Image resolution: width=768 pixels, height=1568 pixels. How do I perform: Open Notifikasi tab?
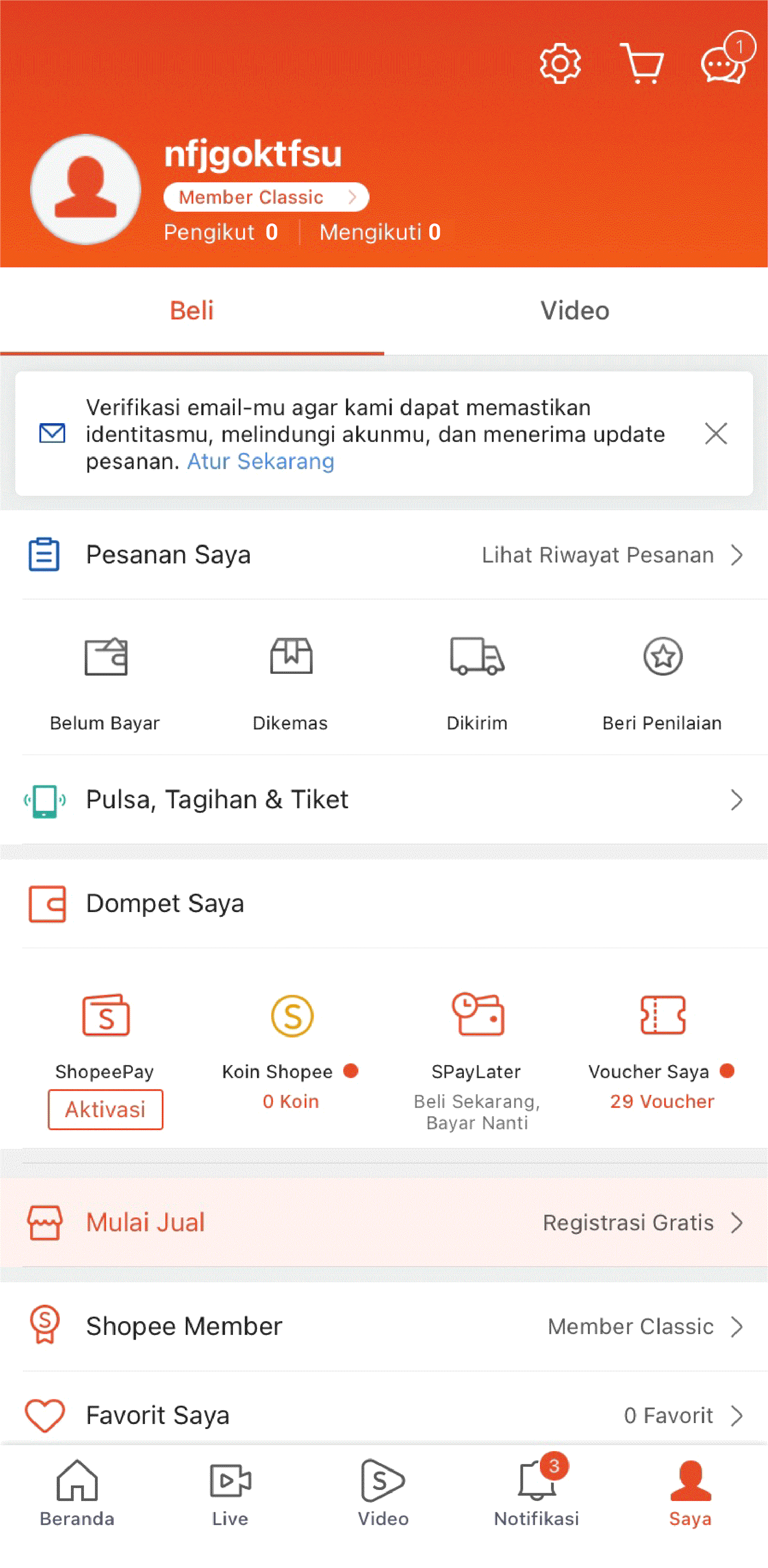[537, 1494]
